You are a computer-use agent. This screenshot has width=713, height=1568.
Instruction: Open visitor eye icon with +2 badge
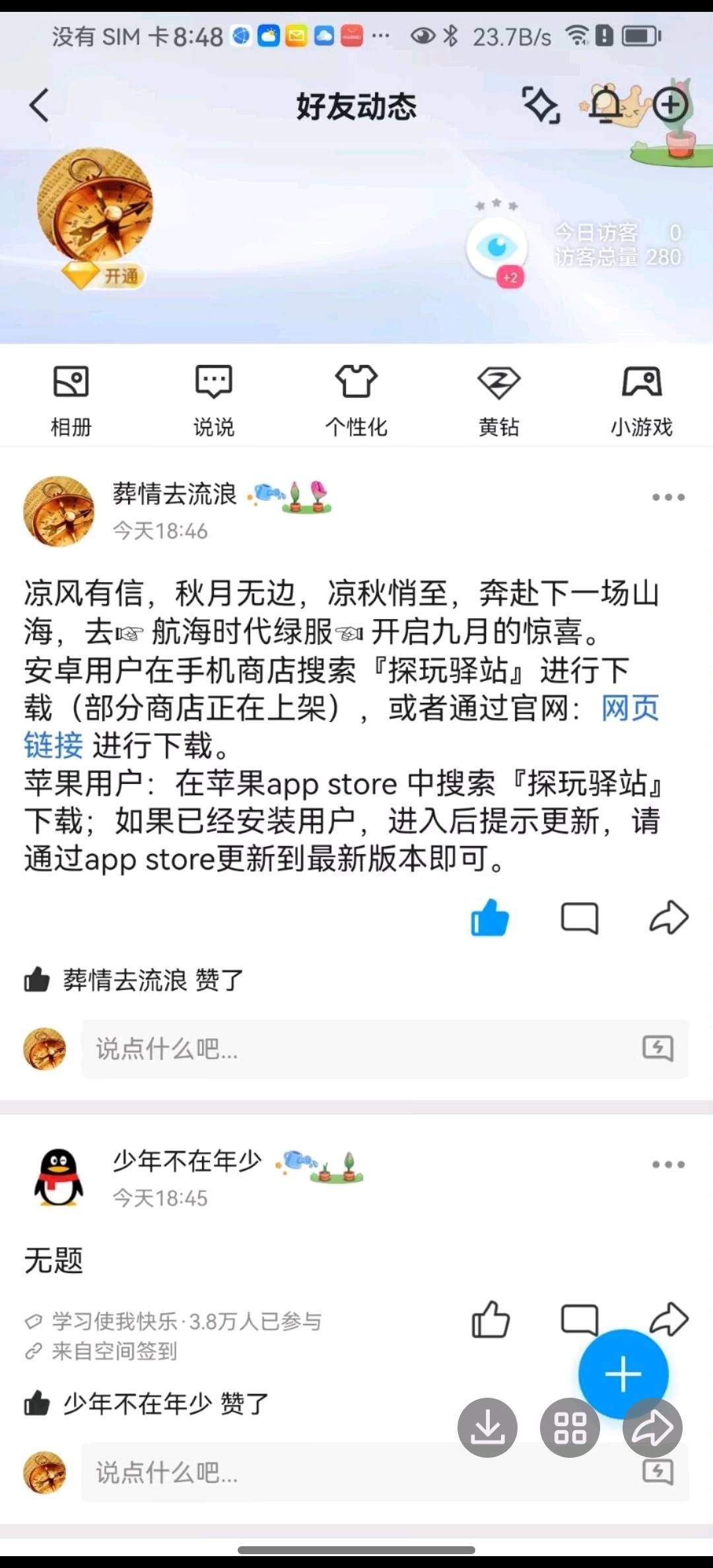[x=497, y=249]
